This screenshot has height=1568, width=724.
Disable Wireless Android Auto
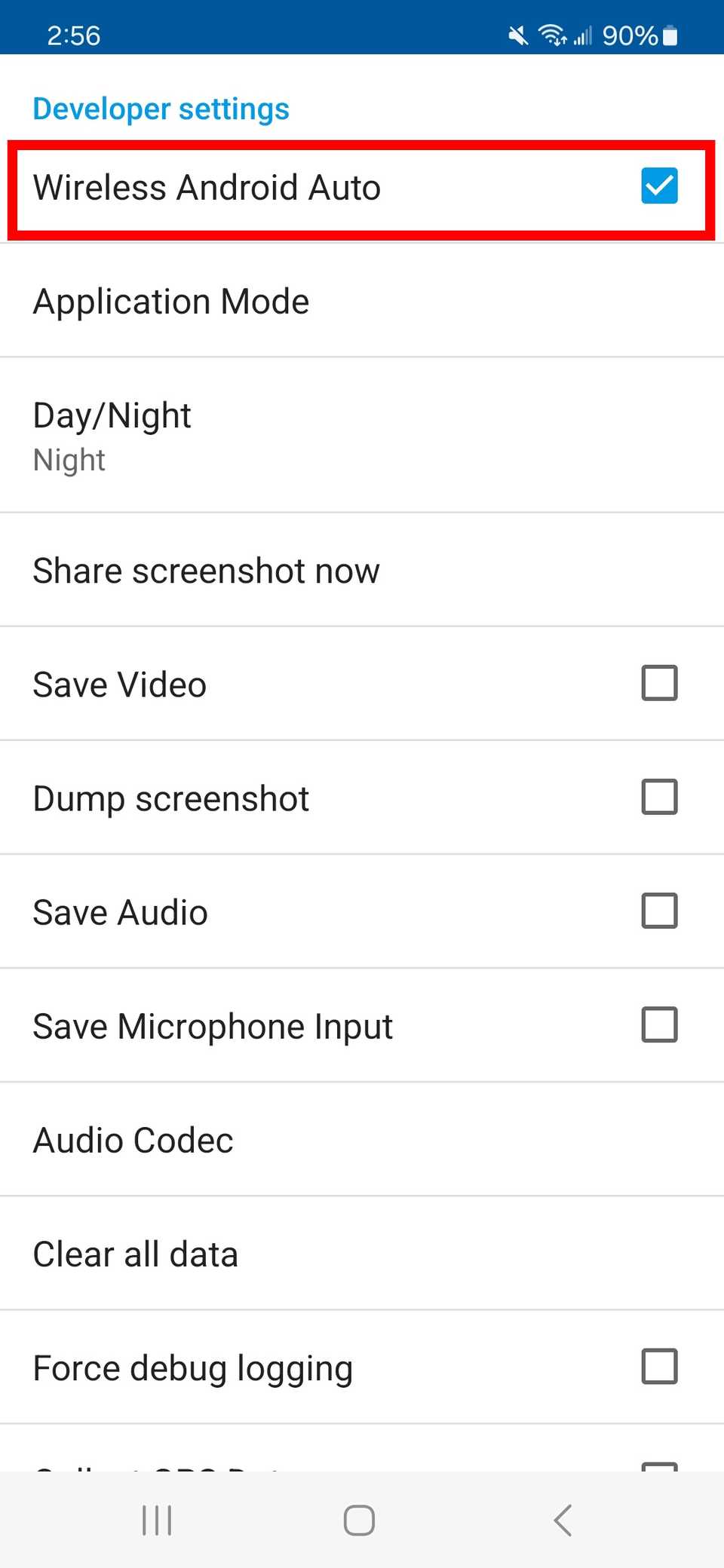click(x=659, y=186)
